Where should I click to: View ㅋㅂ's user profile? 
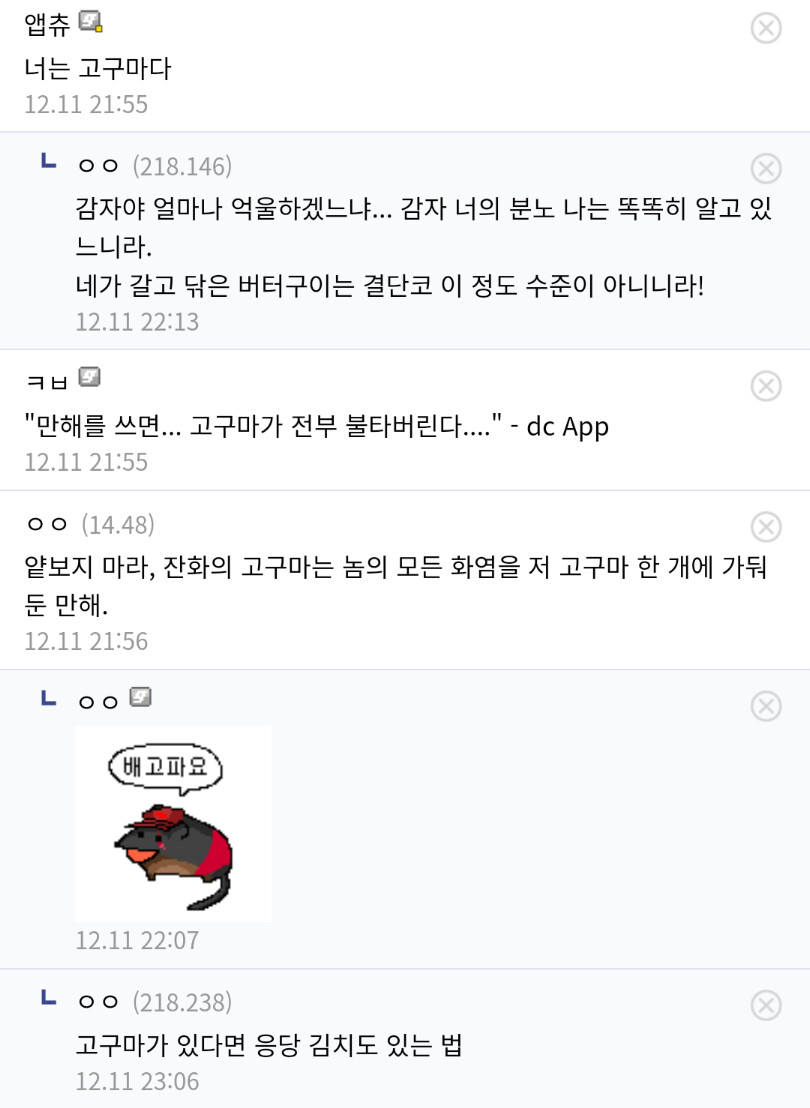click(46, 380)
